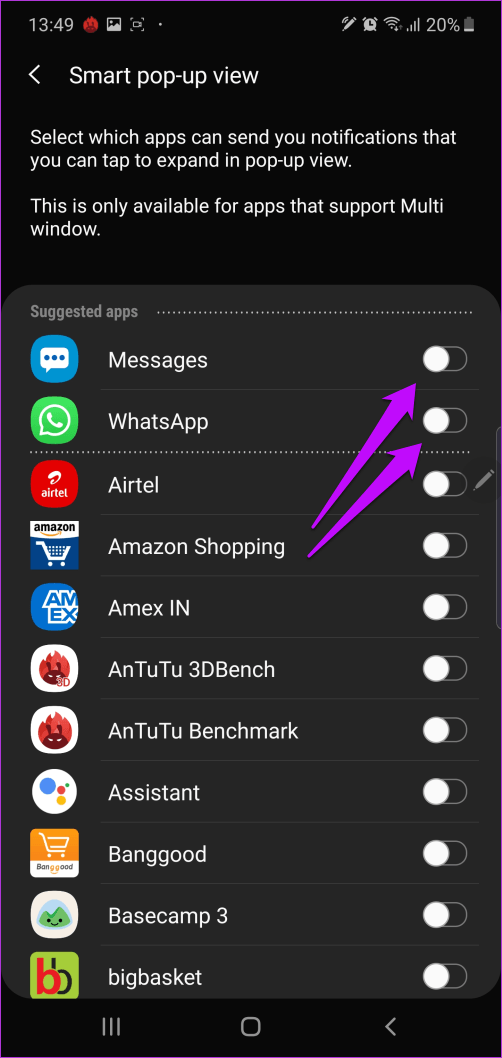502x1058 pixels.
Task: Open the pen edge panel handle
Action: click(x=485, y=480)
